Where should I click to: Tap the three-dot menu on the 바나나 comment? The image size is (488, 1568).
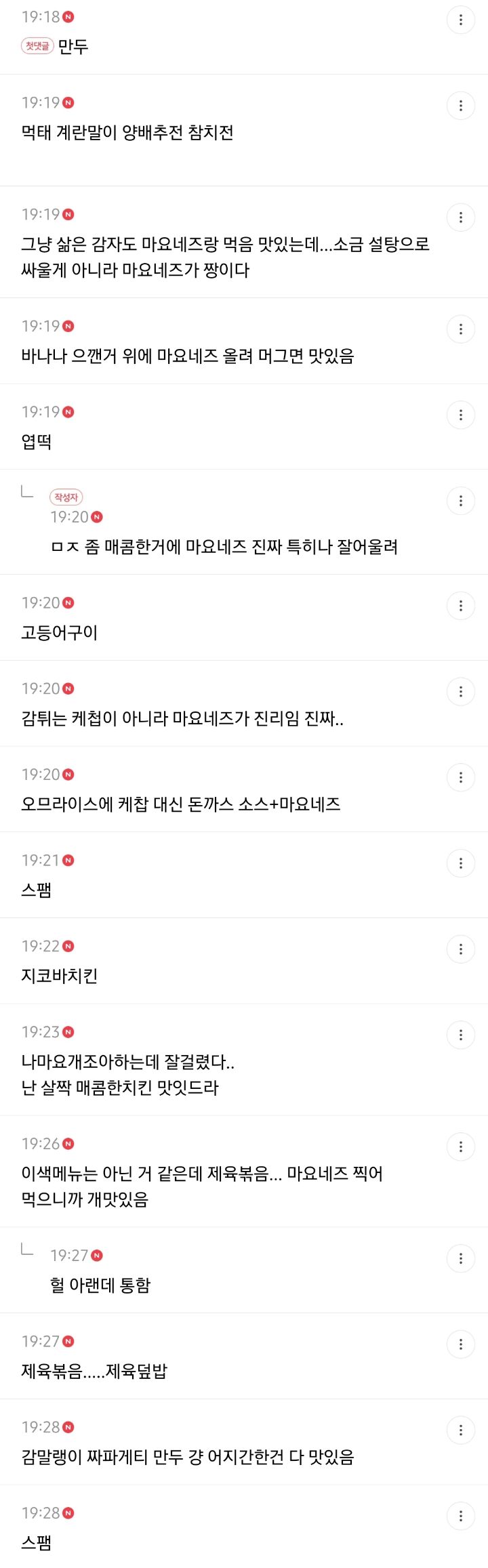tap(461, 329)
